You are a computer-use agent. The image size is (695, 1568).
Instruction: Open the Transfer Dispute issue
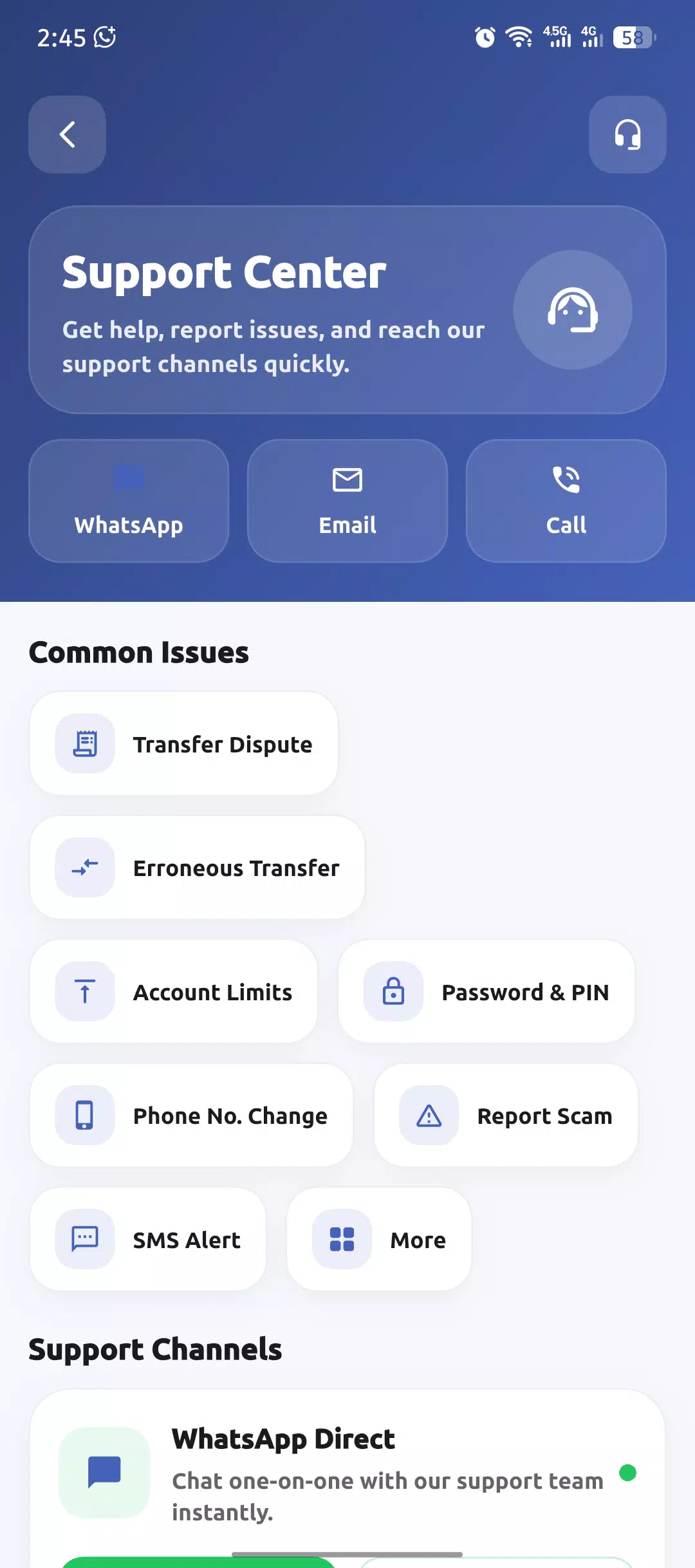pos(184,743)
